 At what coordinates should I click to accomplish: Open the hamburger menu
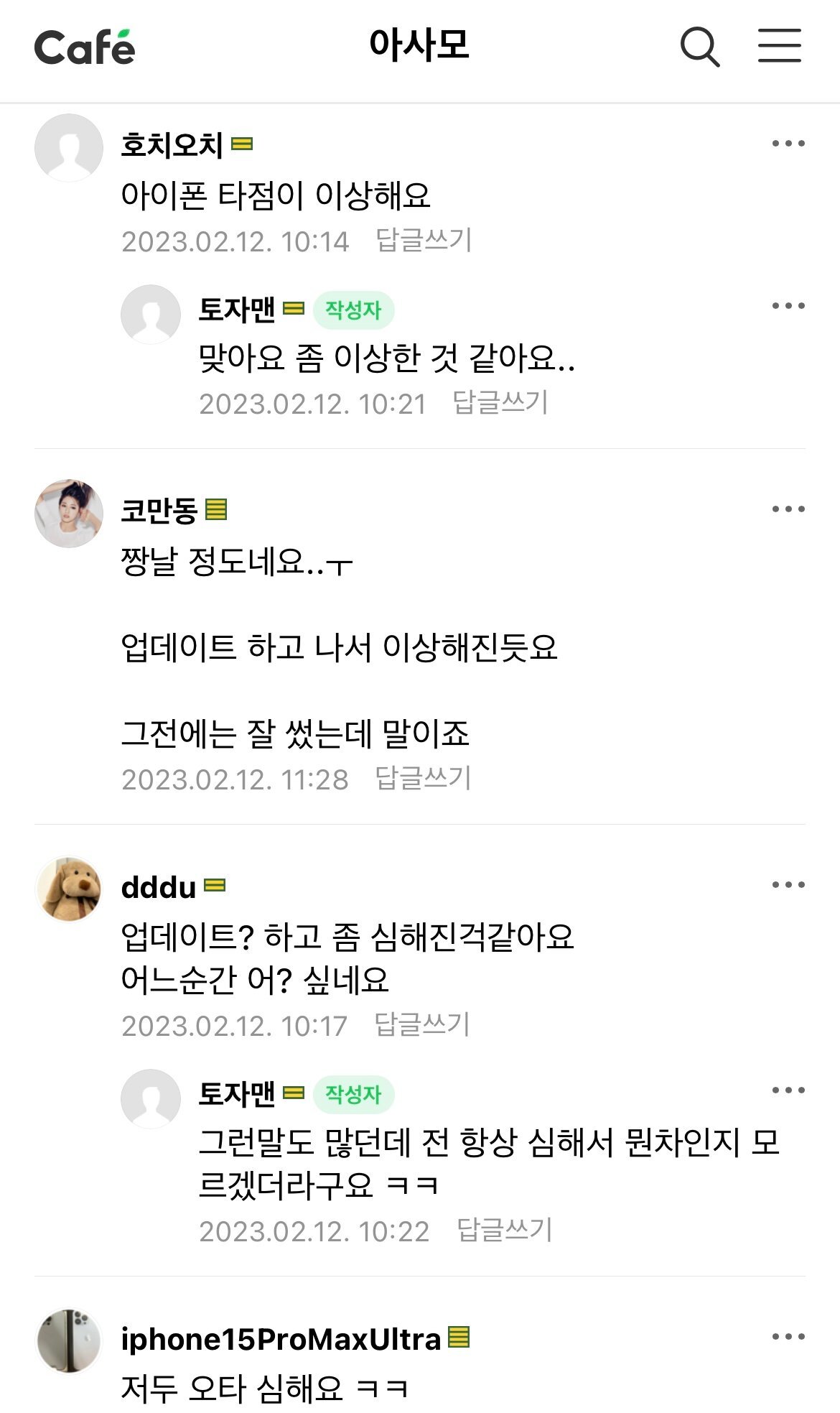click(x=779, y=46)
